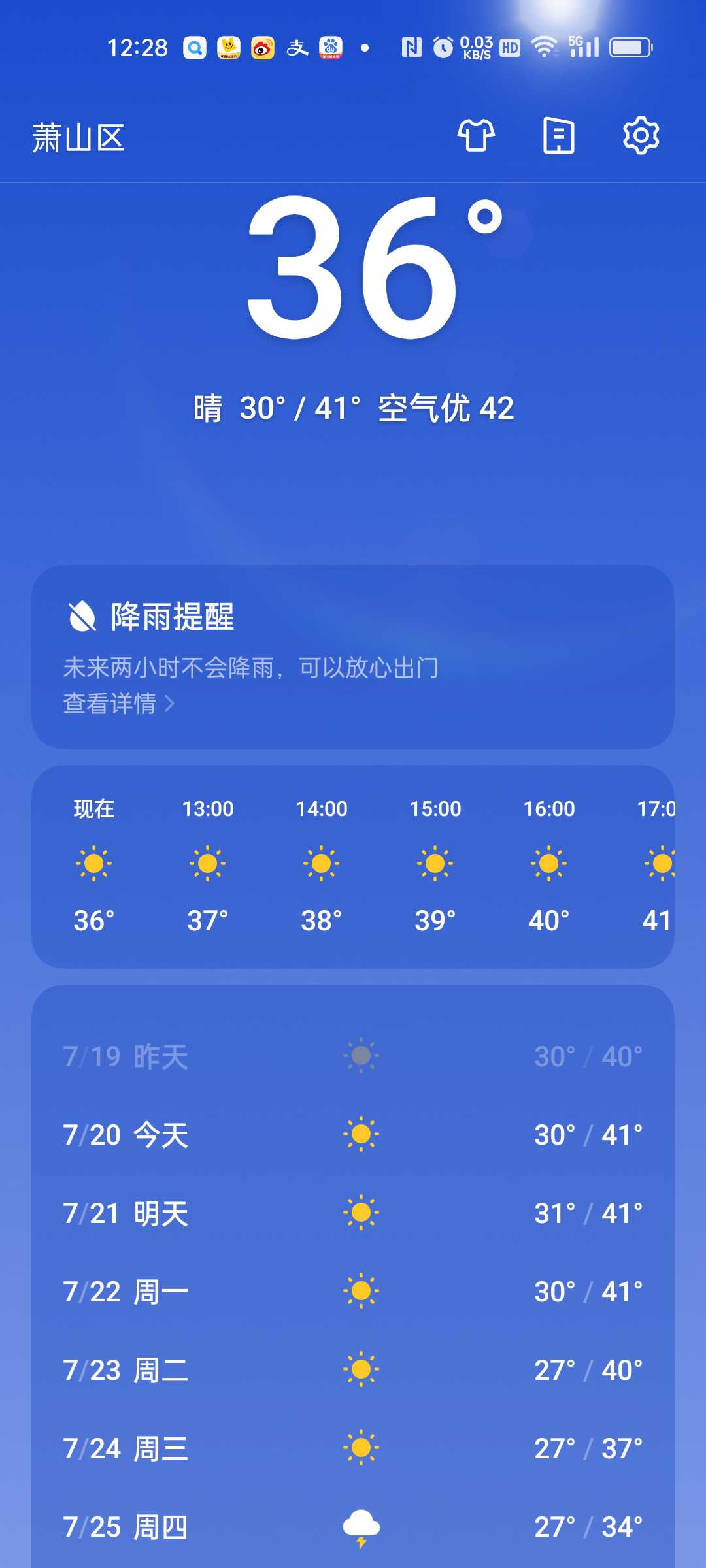Open weather settings gear icon
The image size is (706, 1568).
click(x=641, y=136)
